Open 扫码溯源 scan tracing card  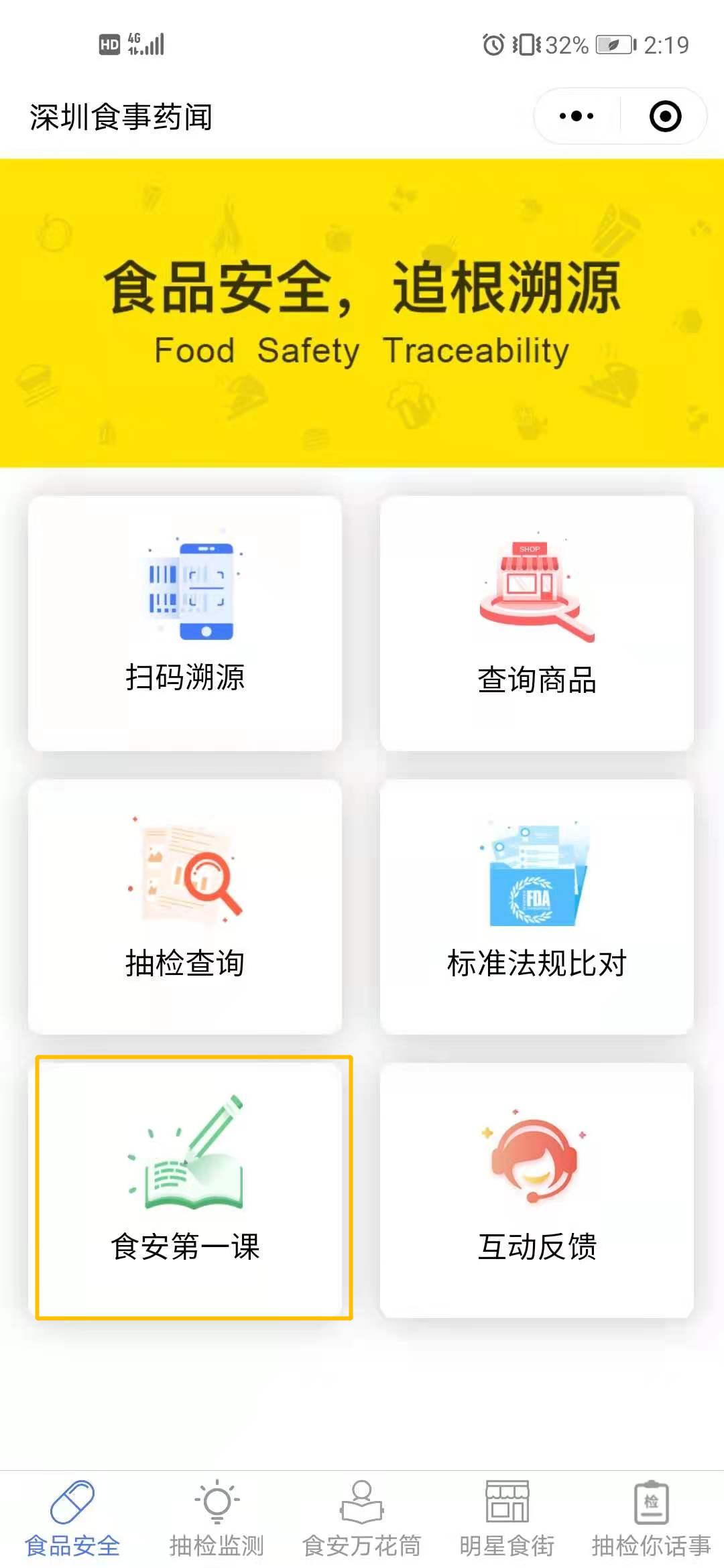pos(185,623)
